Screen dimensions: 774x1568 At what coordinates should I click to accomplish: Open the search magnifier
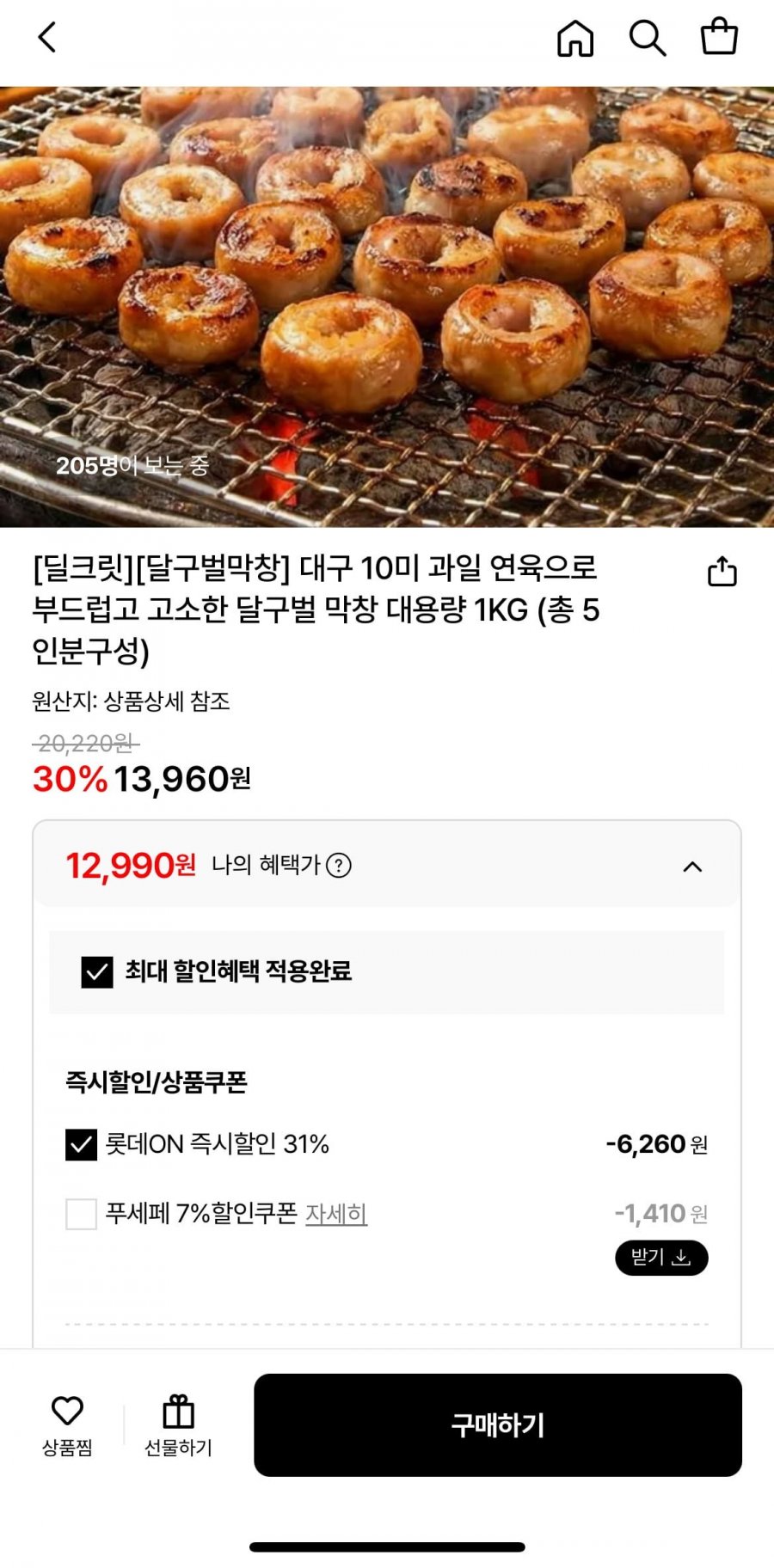pos(648,38)
